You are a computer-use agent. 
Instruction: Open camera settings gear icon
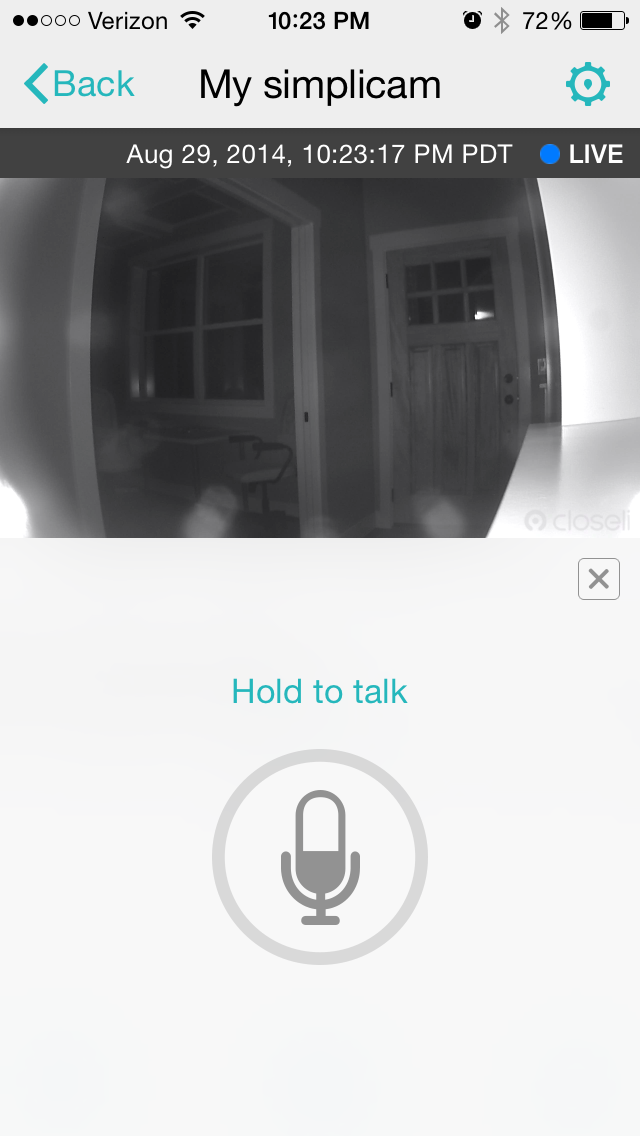pyautogui.click(x=587, y=85)
